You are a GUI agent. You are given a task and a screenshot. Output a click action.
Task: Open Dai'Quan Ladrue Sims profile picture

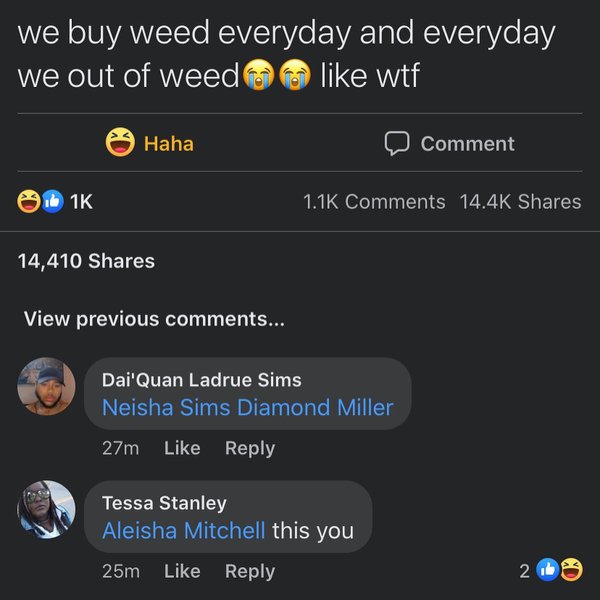[46, 386]
